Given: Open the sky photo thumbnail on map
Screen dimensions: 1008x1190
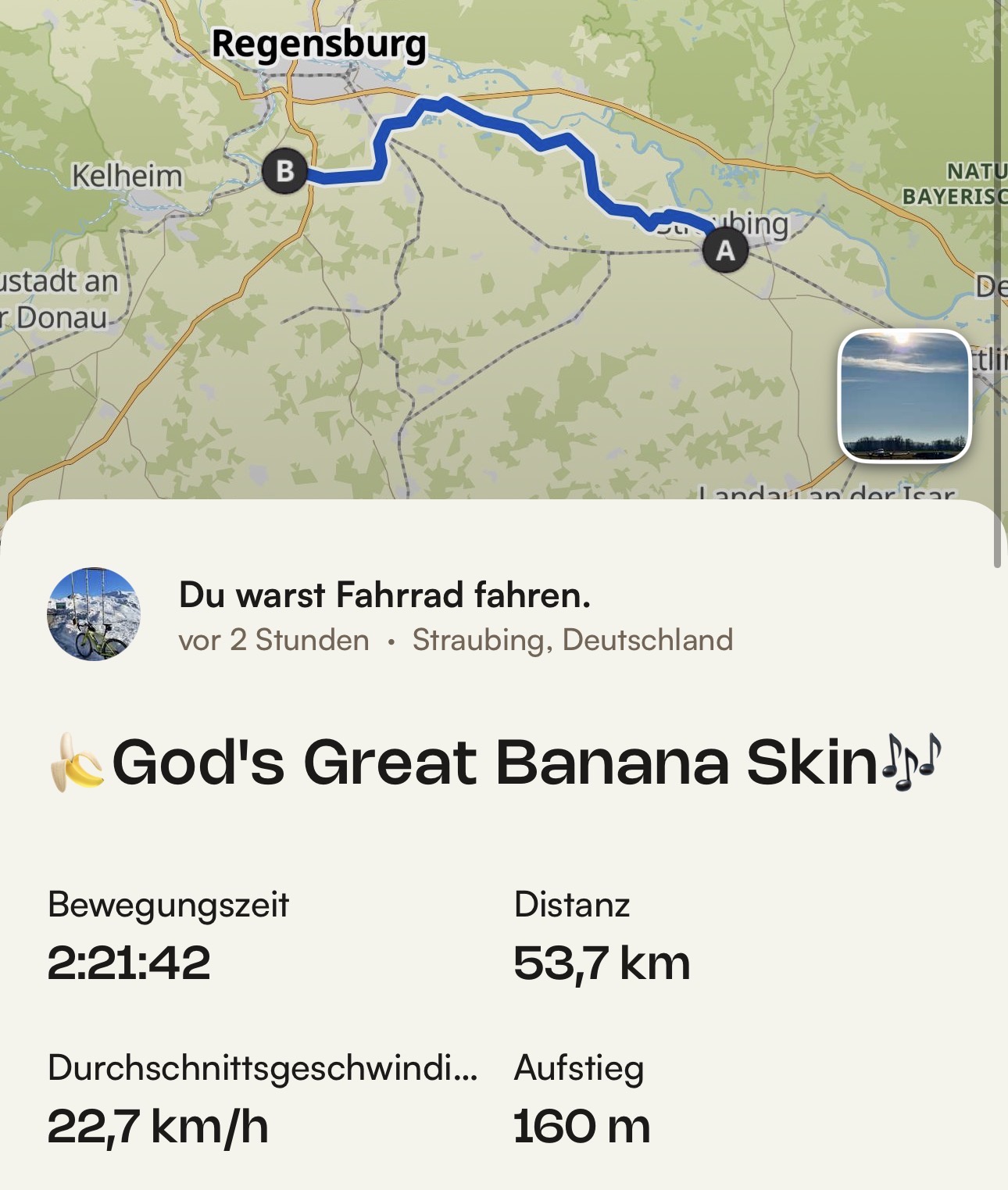Looking at the screenshot, I should coord(904,396).
